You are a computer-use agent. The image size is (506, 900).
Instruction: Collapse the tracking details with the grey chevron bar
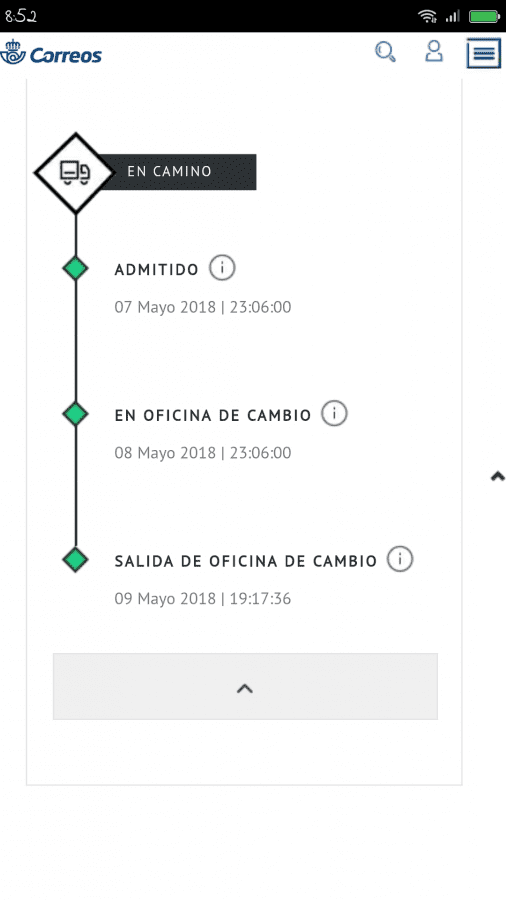(x=246, y=686)
